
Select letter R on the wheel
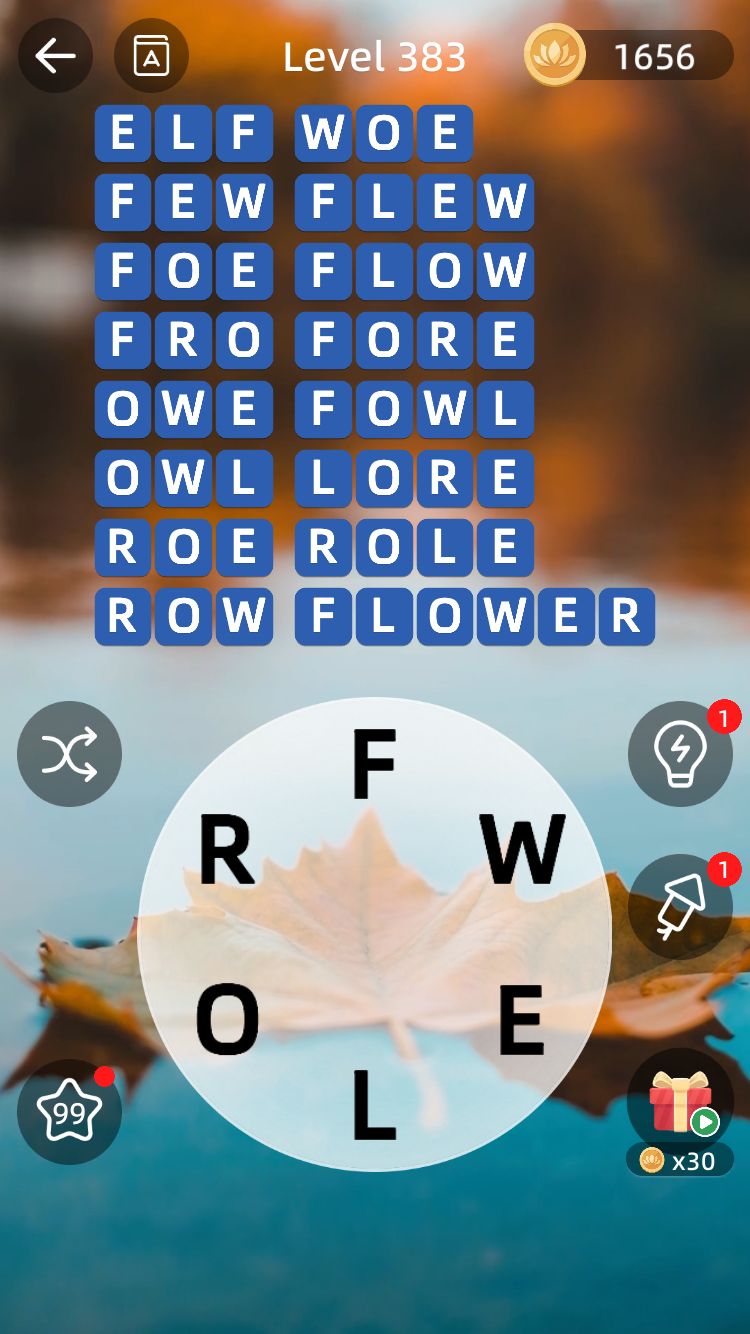click(x=227, y=850)
